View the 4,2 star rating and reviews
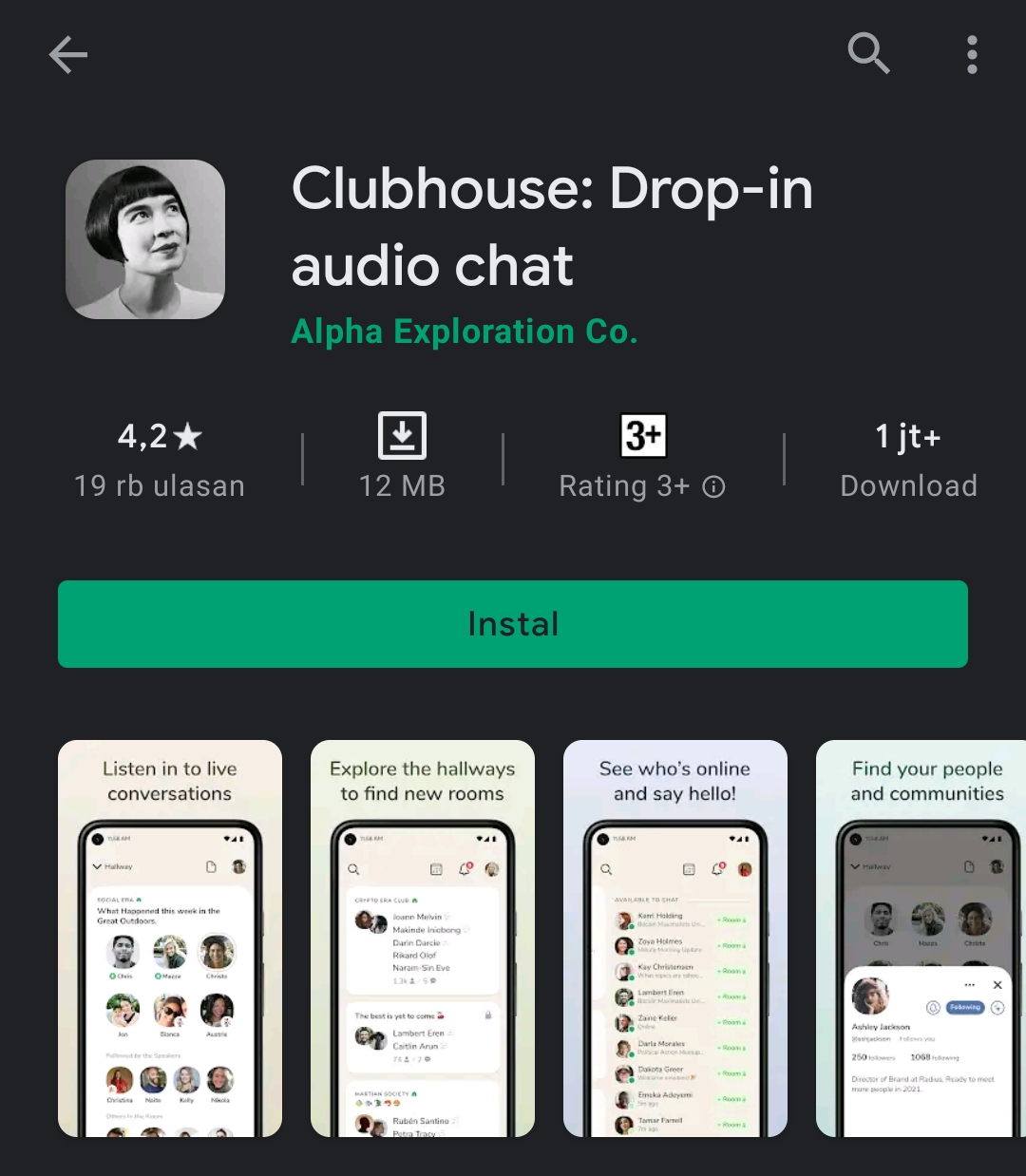 coord(160,460)
